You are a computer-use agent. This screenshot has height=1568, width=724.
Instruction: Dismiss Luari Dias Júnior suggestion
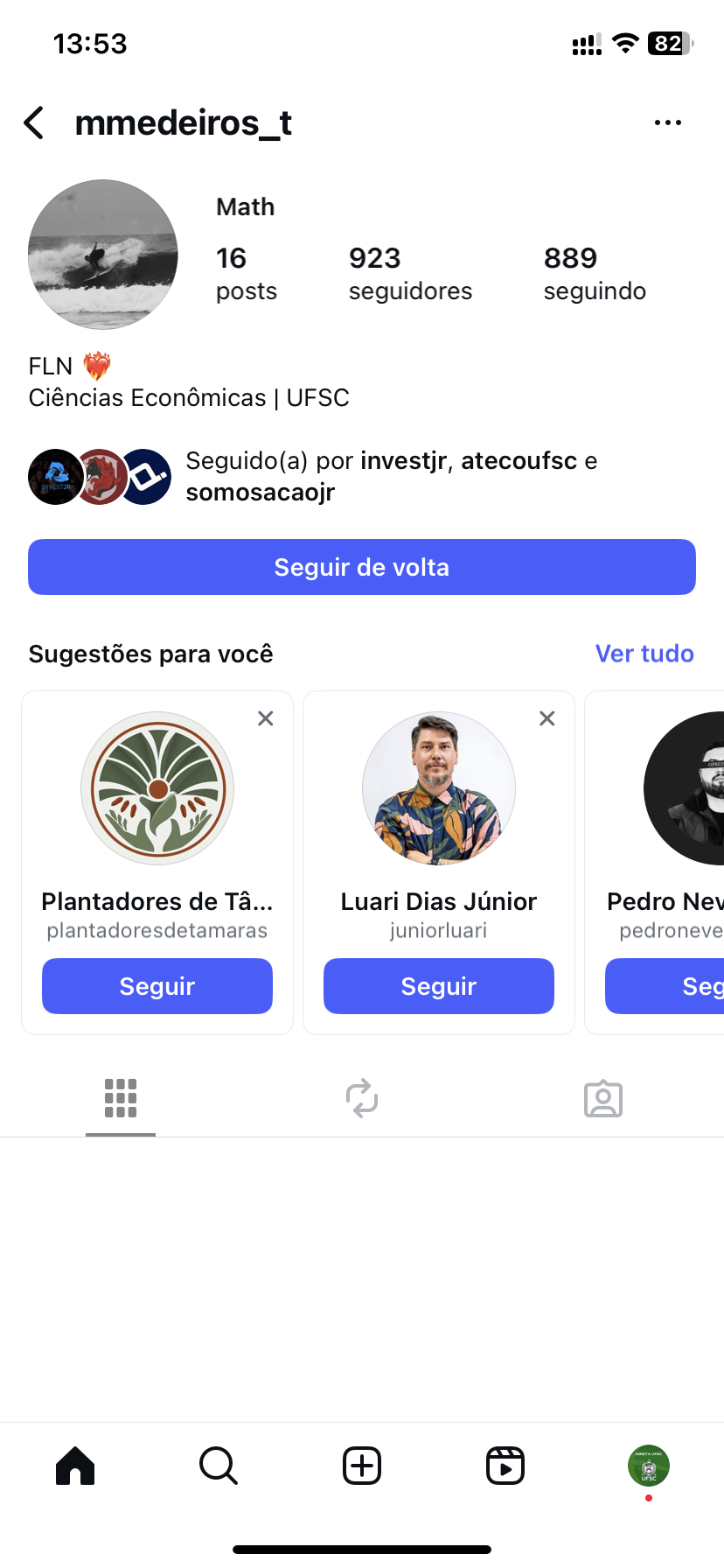tap(547, 718)
